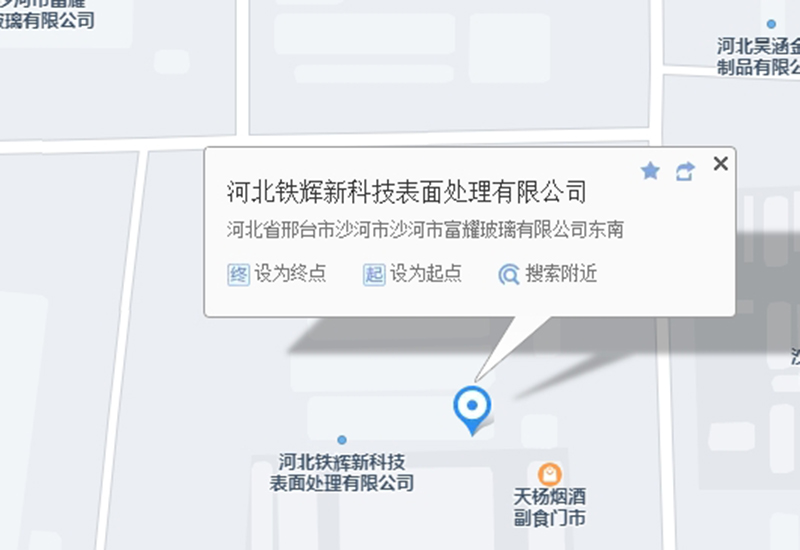Screen dimensions: 800x550
Task: Close the location info popup
Action: tap(720, 164)
